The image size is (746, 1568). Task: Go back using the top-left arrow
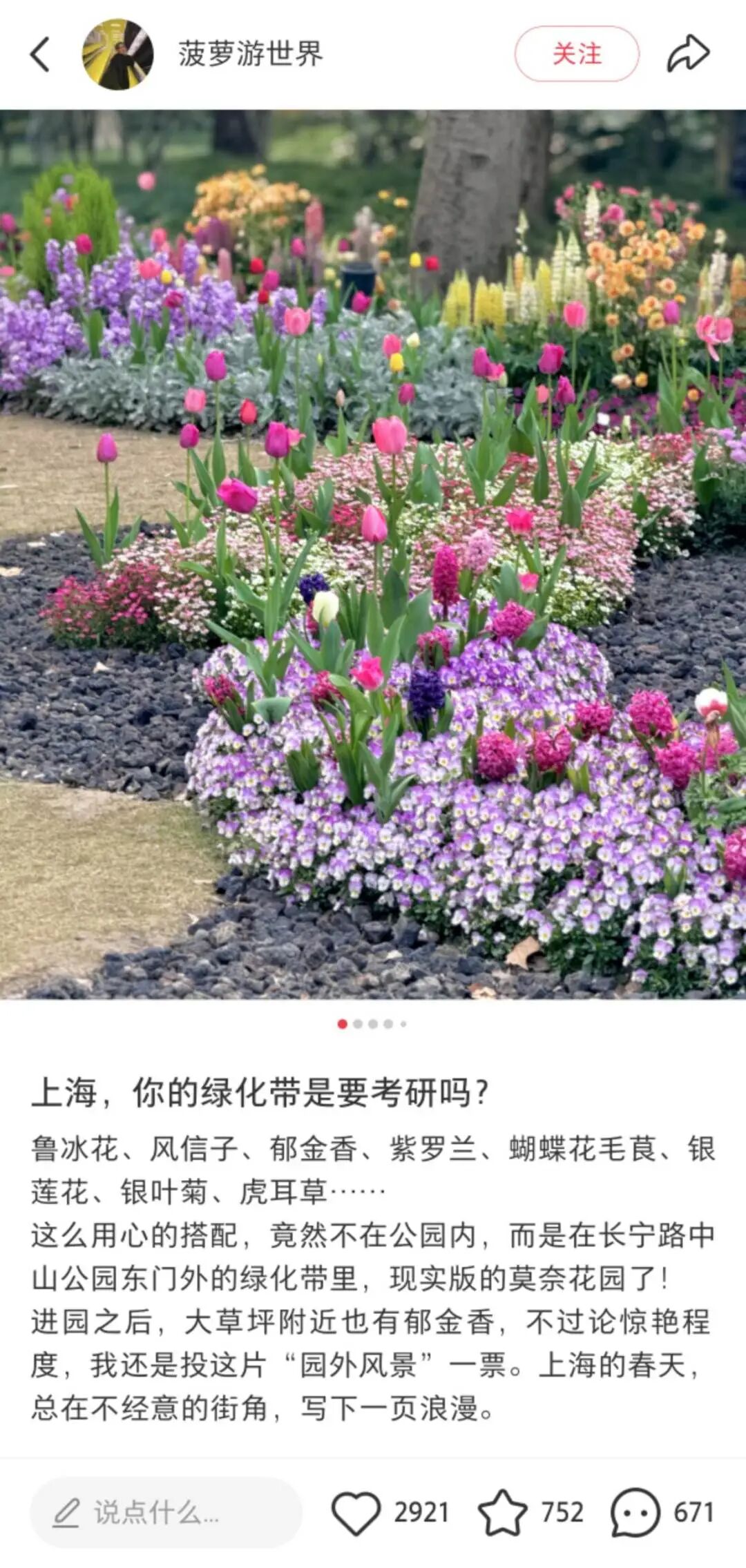pyautogui.click(x=40, y=54)
